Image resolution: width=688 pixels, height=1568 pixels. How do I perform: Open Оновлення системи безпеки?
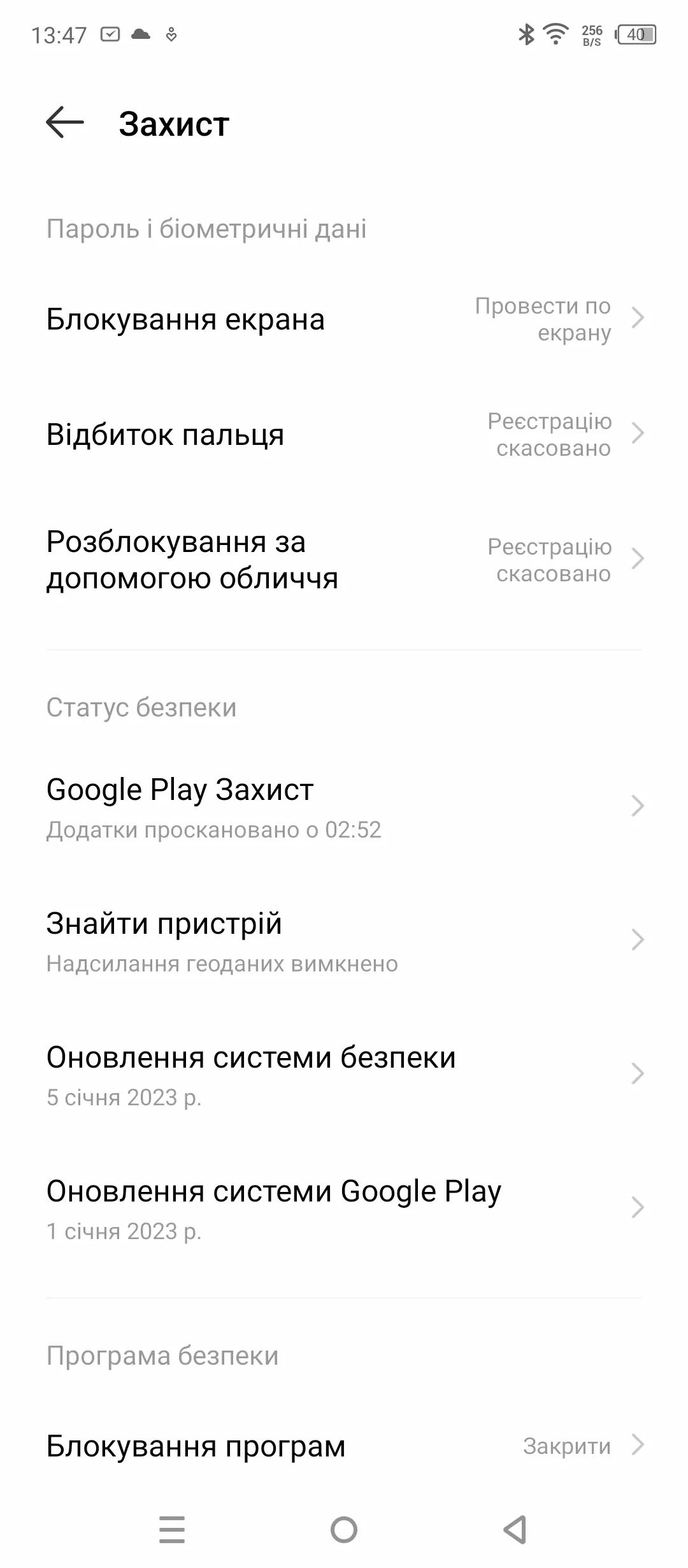click(344, 1075)
